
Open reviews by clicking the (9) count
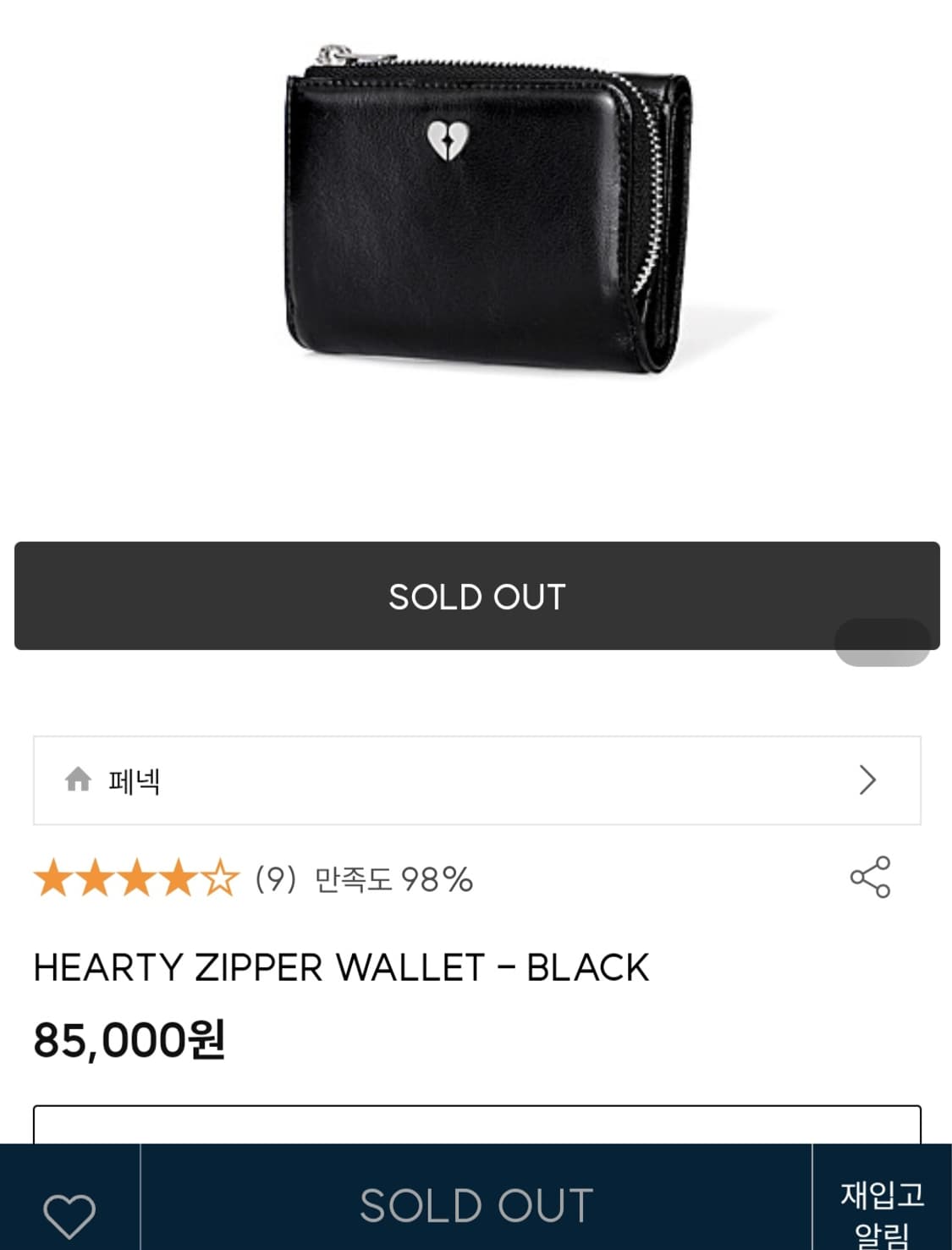click(x=277, y=881)
